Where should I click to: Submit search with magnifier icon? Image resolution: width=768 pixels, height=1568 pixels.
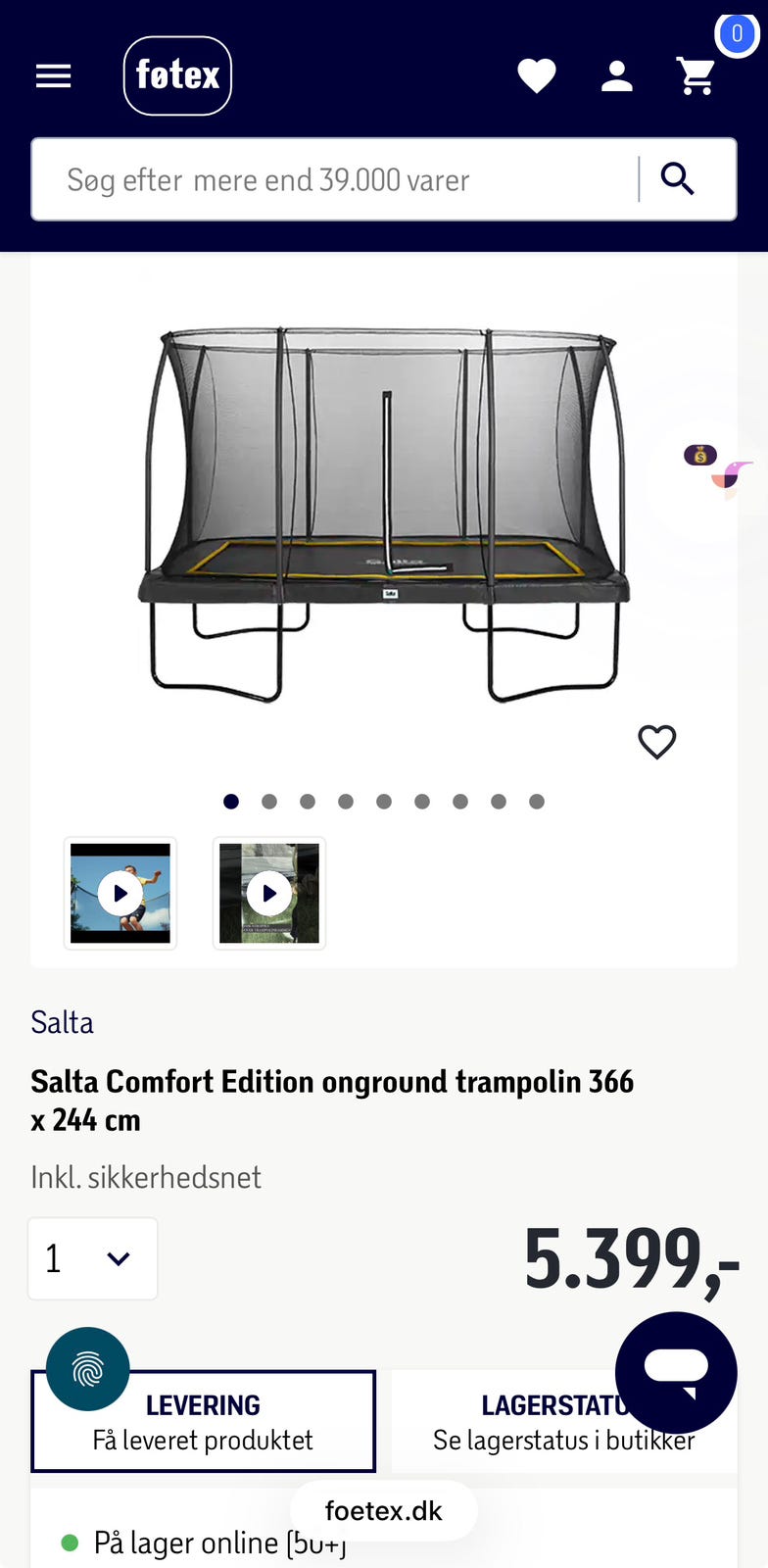[677, 179]
